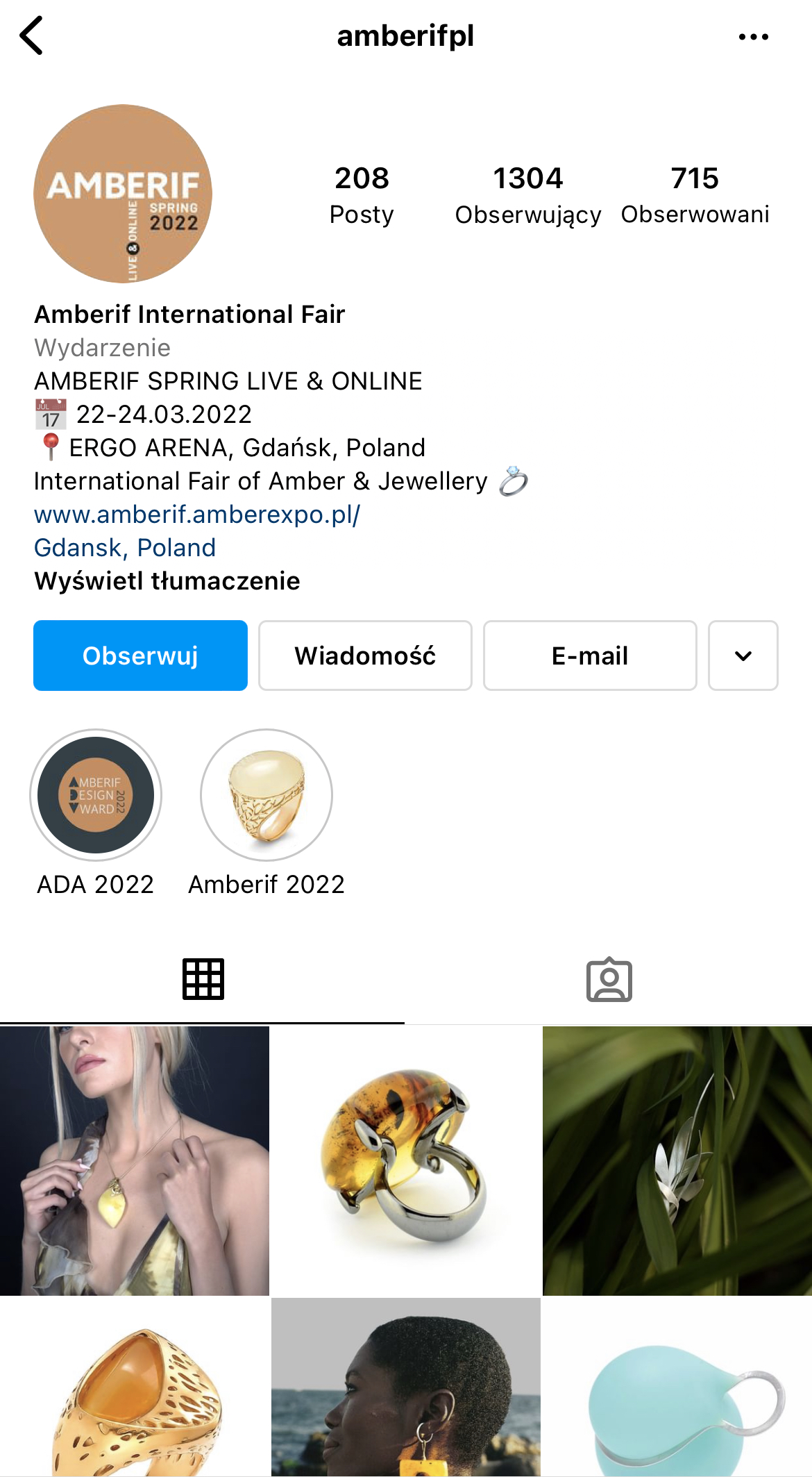The width and height of the screenshot is (812, 1477).
Task: Tap the E-mail button
Action: [590, 656]
